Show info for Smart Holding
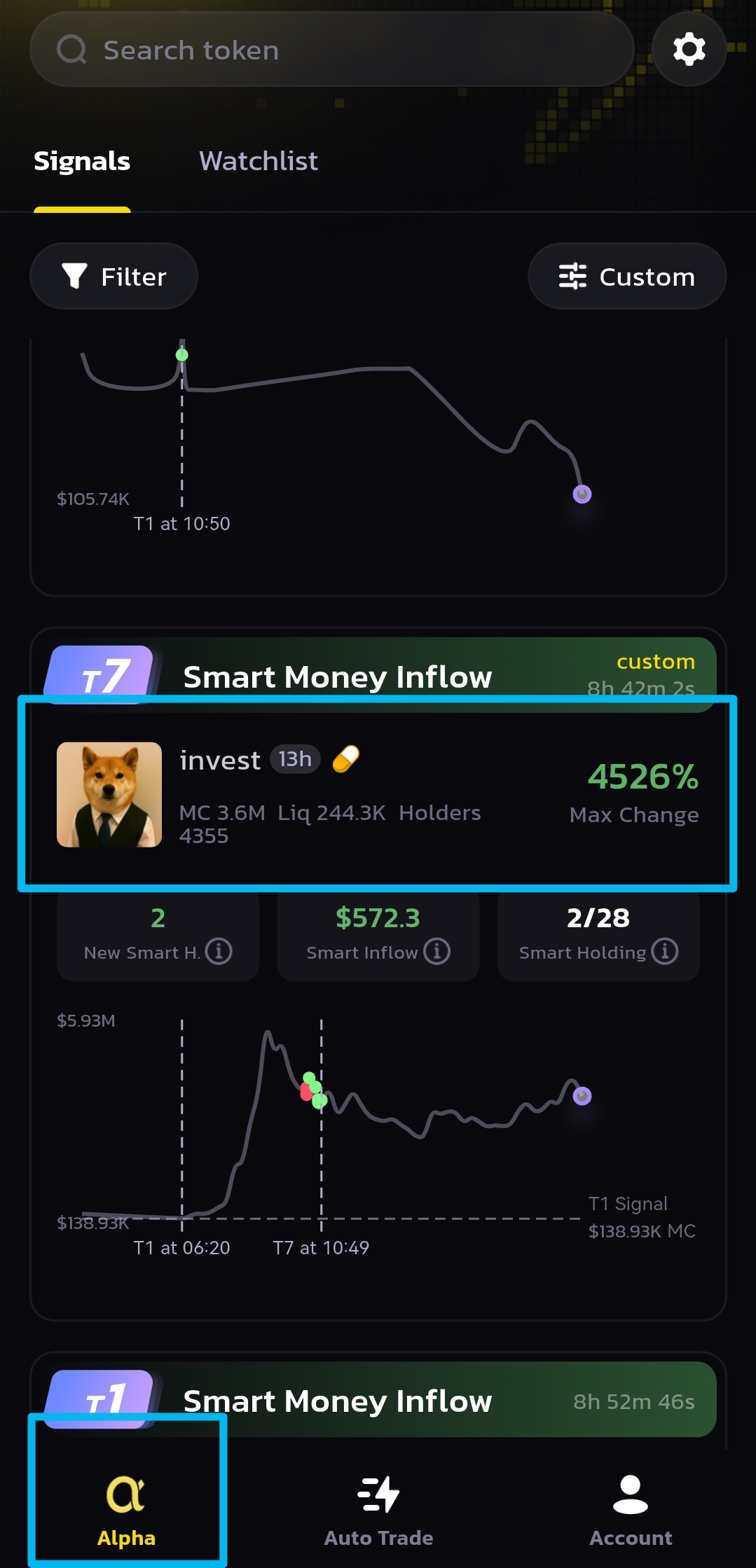The image size is (756, 1568). [x=665, y=952]
